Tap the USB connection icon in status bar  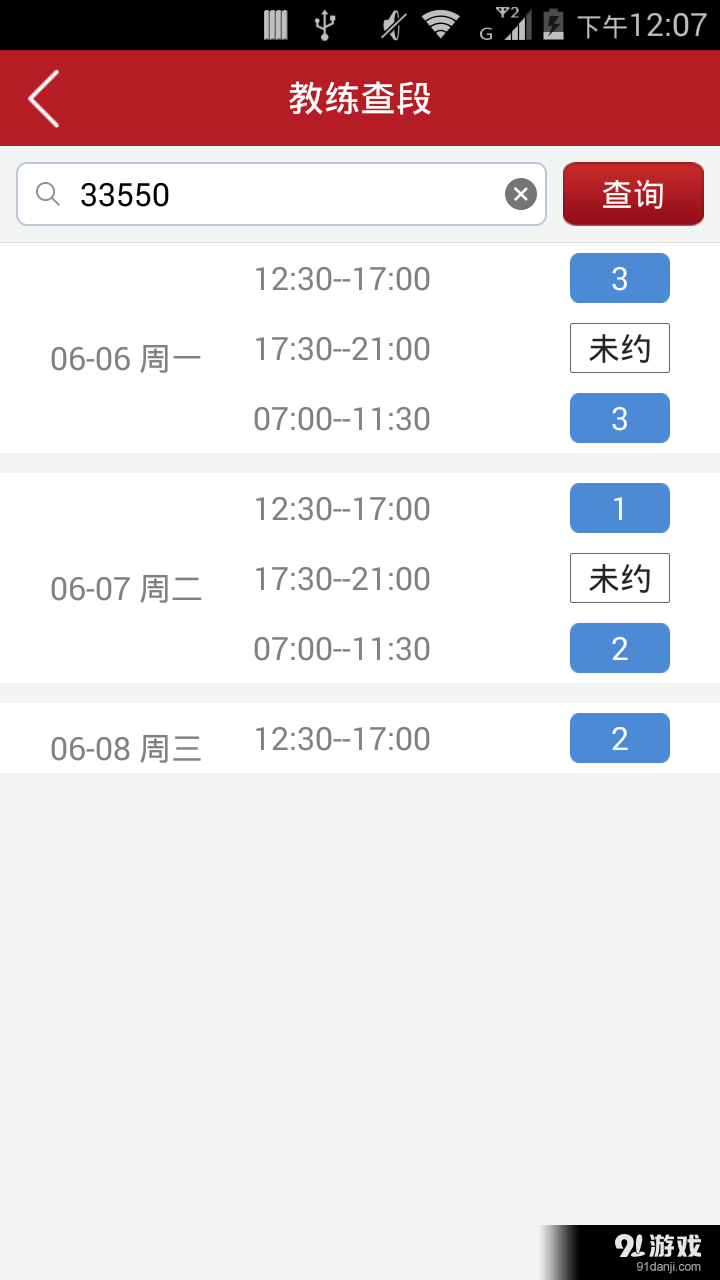pyautogui.click(x=321, y=24)
